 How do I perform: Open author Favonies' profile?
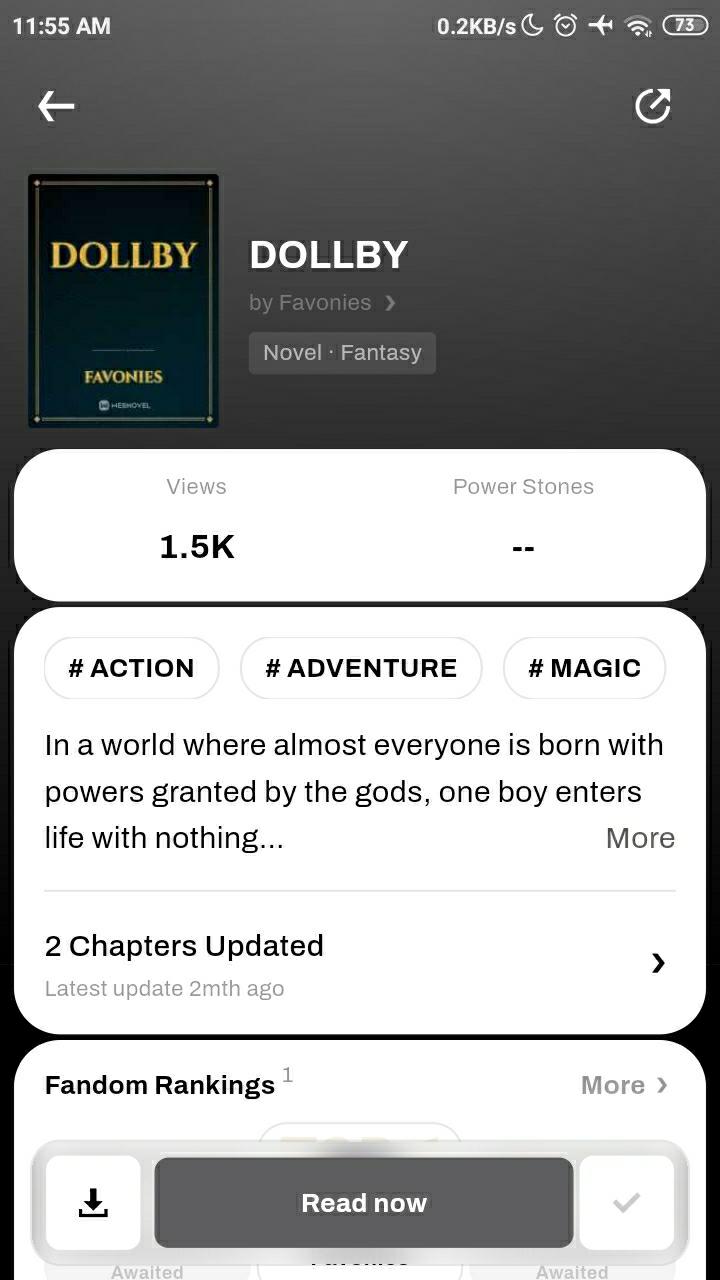[x=322, y=302]
